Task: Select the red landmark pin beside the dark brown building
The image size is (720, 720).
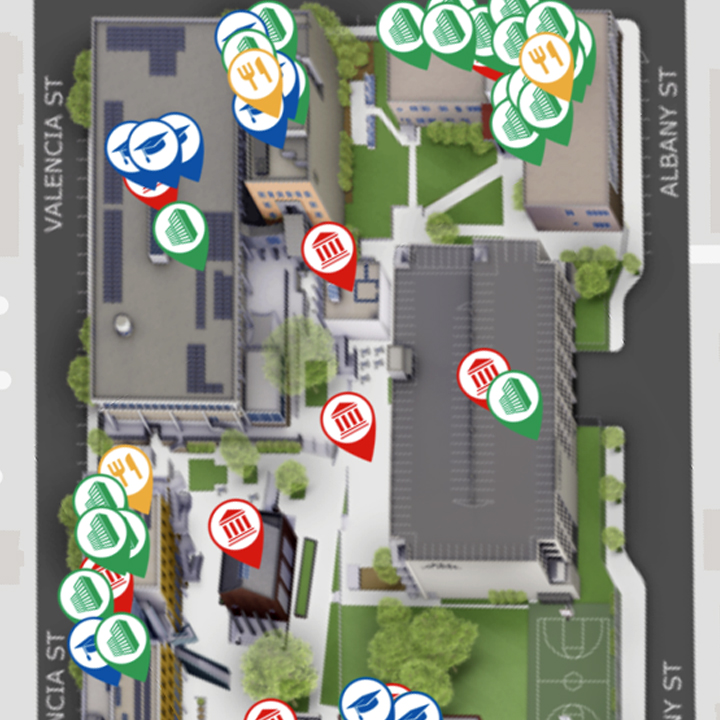Action: click(236, 526)
